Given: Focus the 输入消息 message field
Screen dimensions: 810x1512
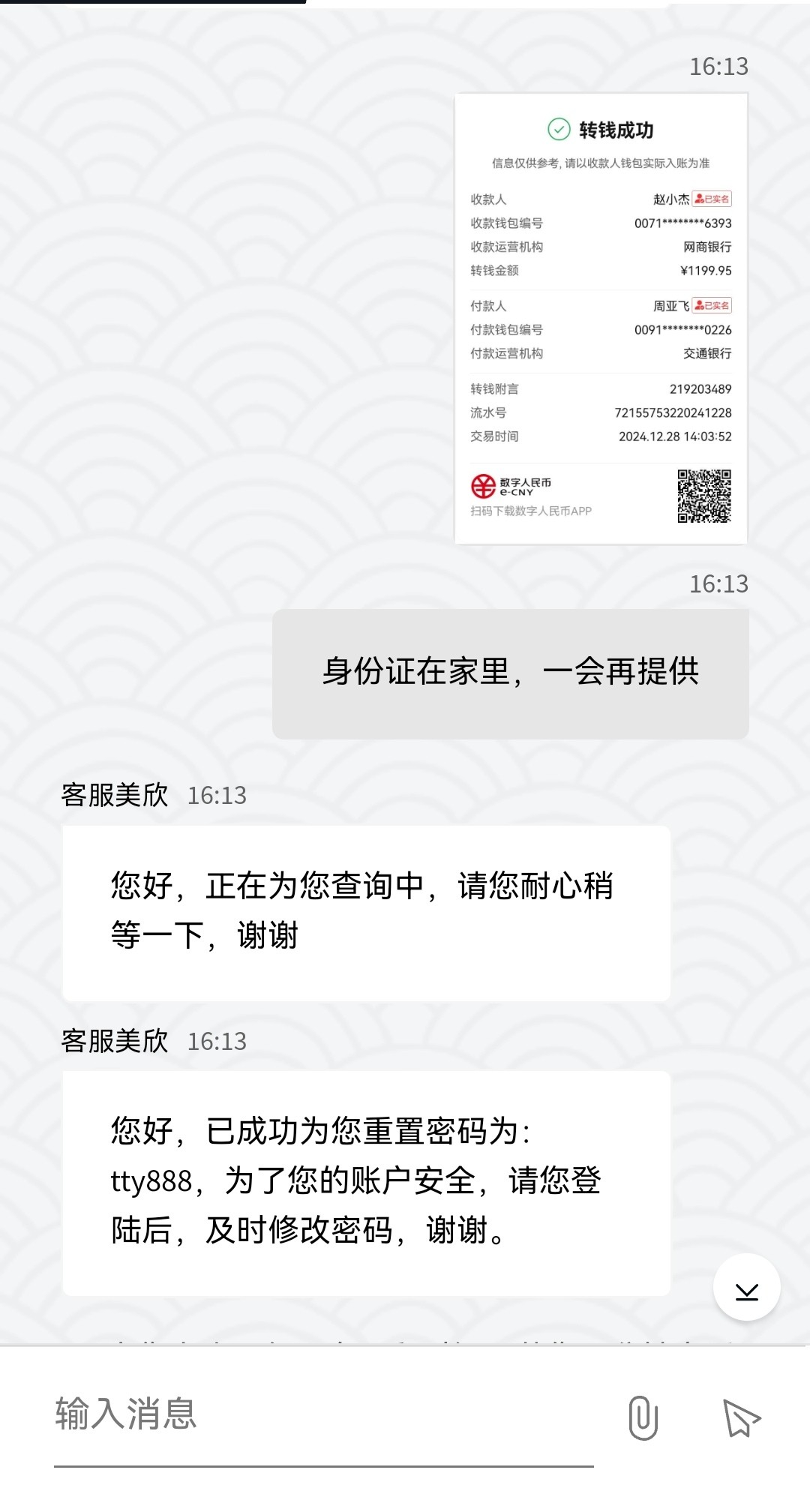Looking at the screenshot, I should (322, 1414).
